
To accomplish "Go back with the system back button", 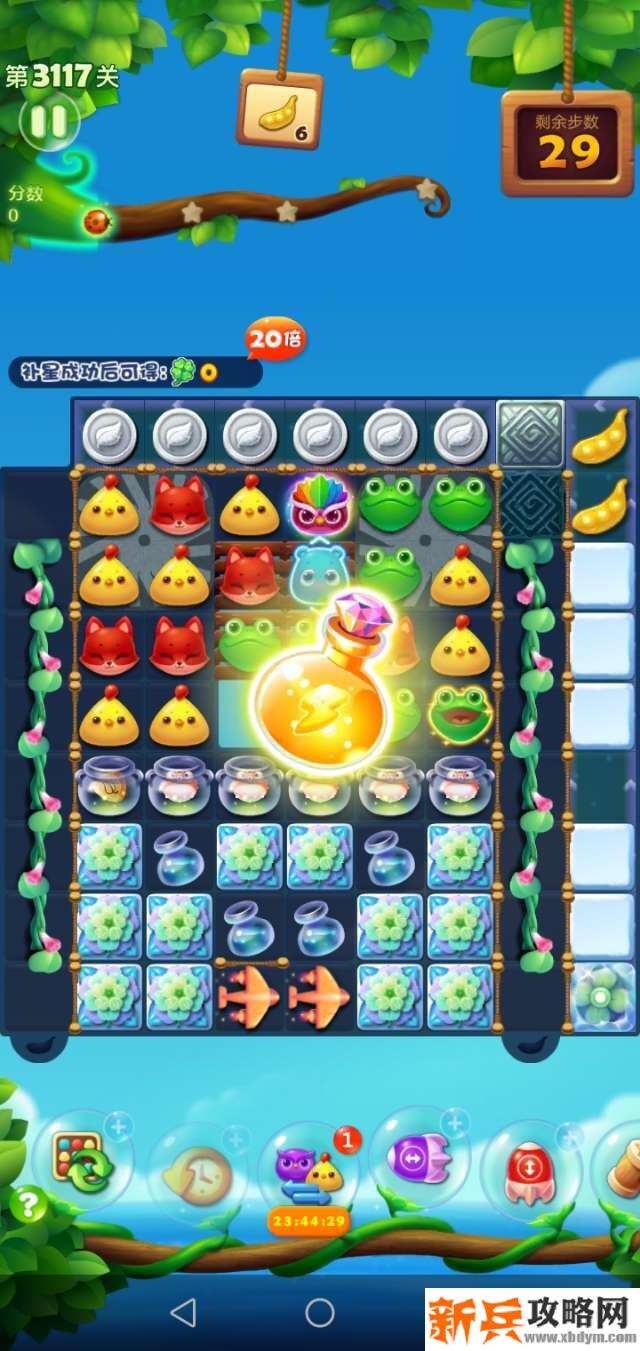I will 183,1312.
